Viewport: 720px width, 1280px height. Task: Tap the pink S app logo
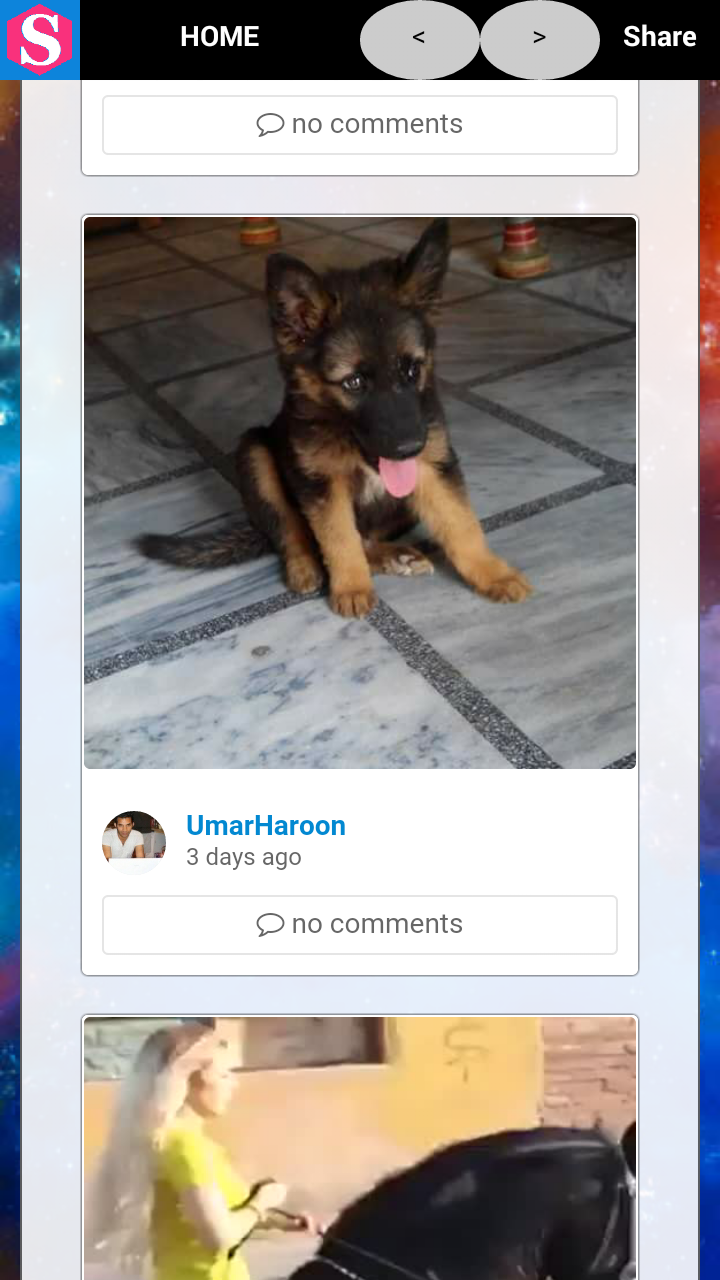pyautogui.click(x=40, y=40)
